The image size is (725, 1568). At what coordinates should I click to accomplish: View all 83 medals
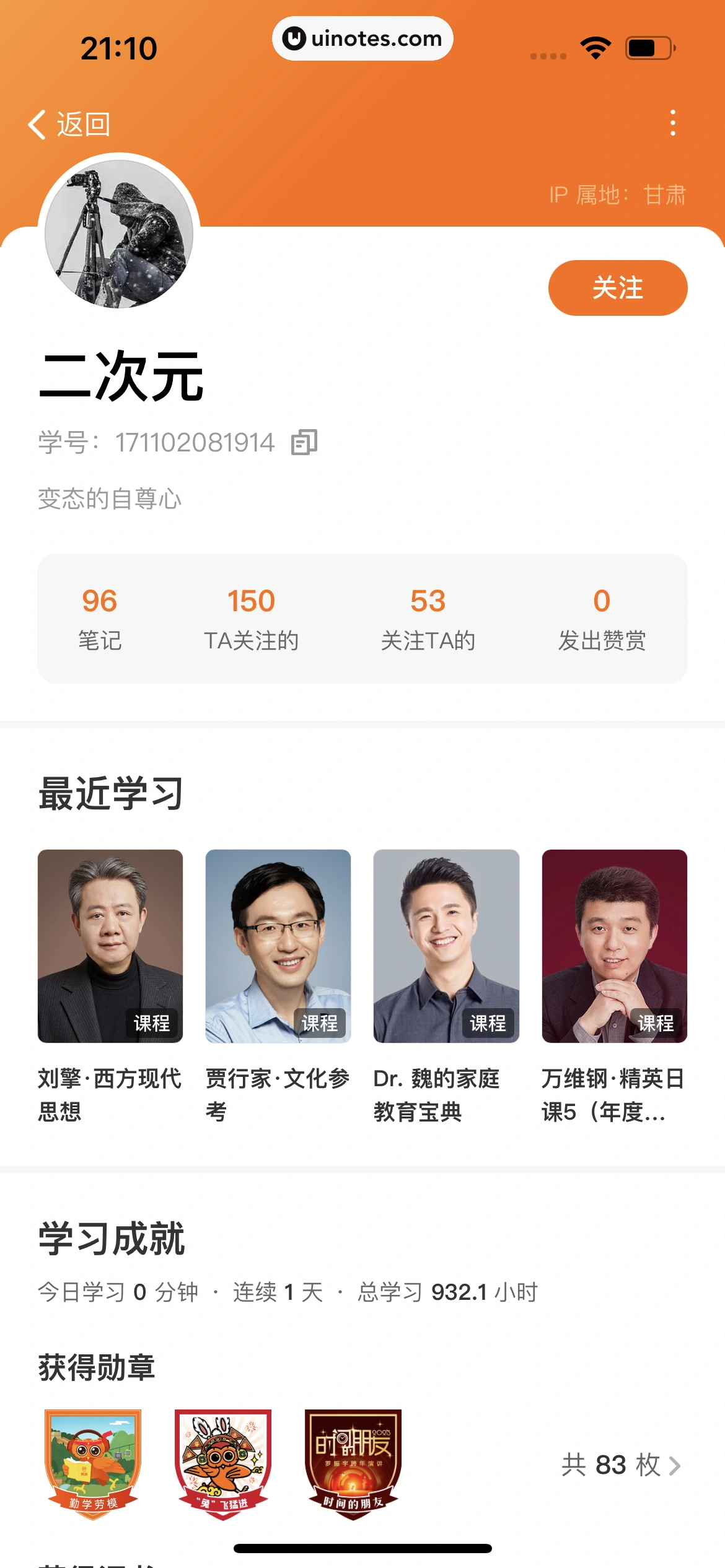click(621, 1465)
